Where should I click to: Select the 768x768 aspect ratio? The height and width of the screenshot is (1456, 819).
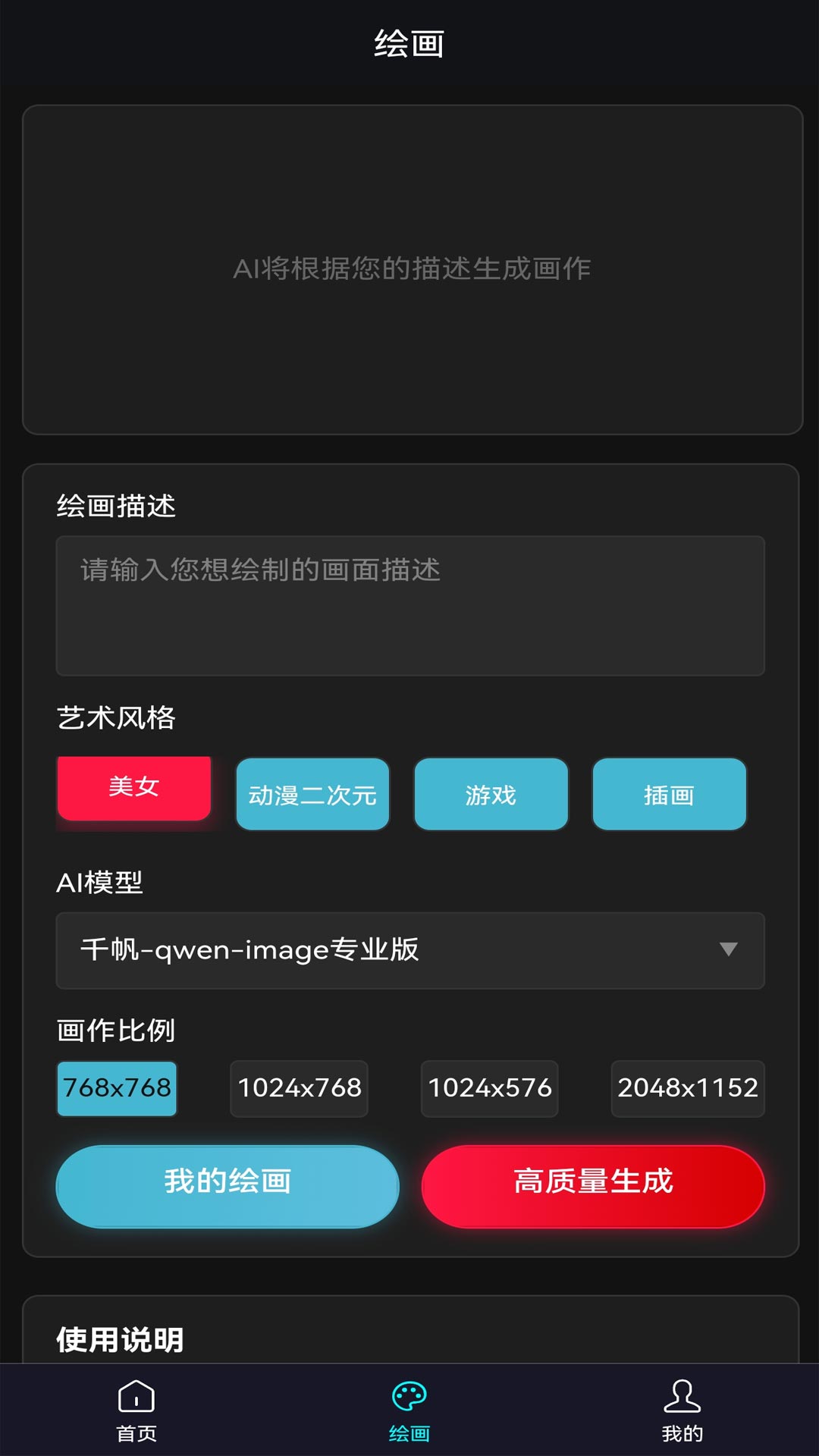click(x=116, y=1089)
